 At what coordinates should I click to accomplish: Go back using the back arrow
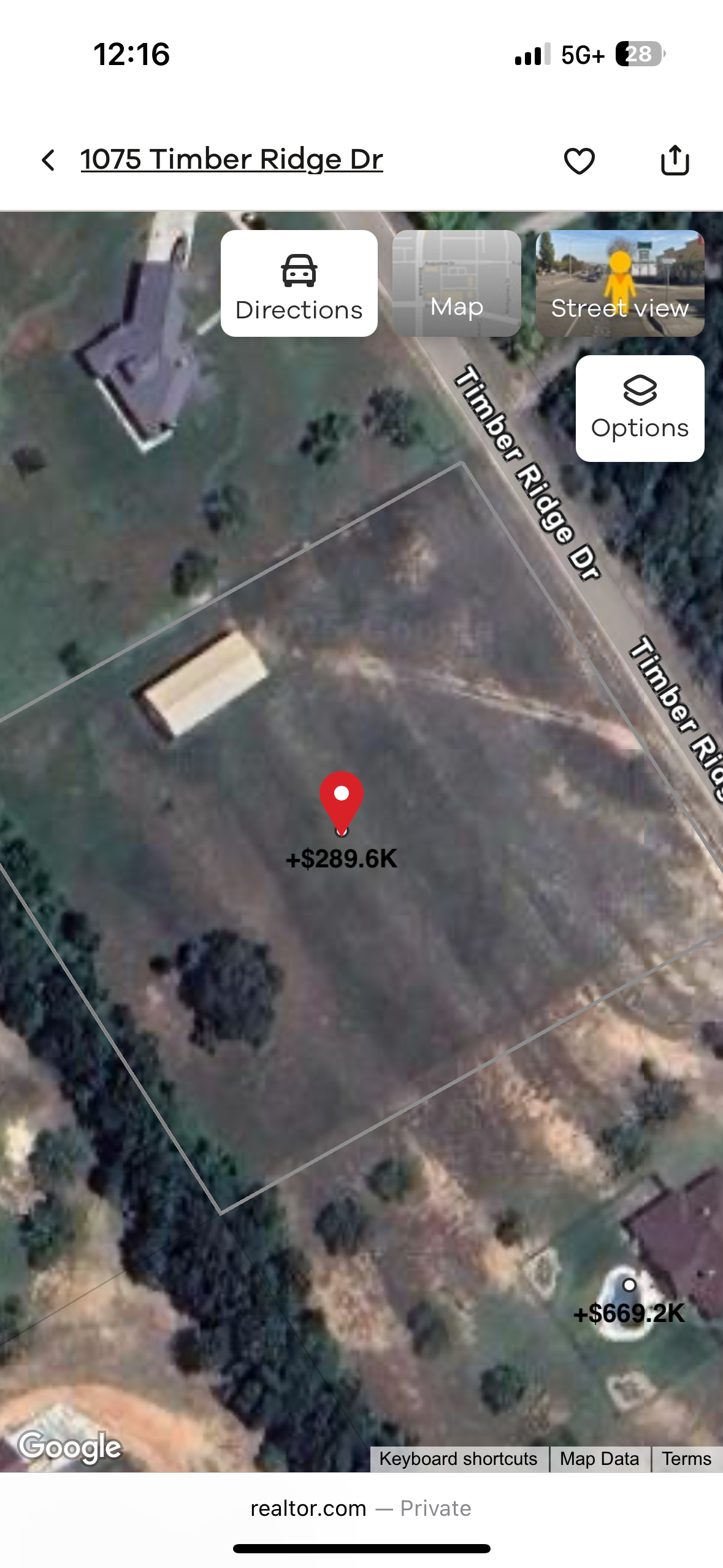48,160
